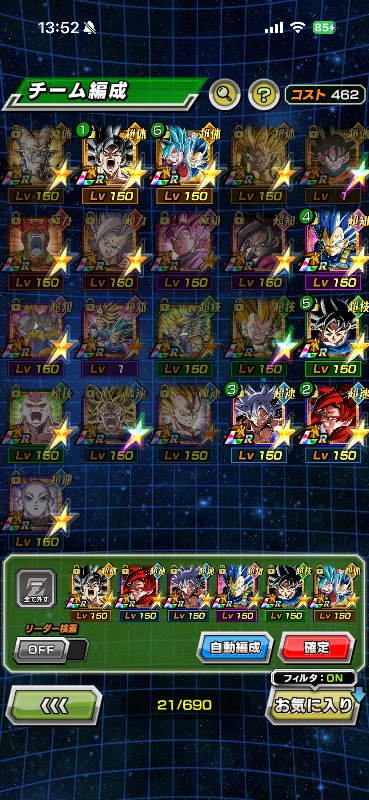Confirm the team with 確定

(x=316, y=647)
